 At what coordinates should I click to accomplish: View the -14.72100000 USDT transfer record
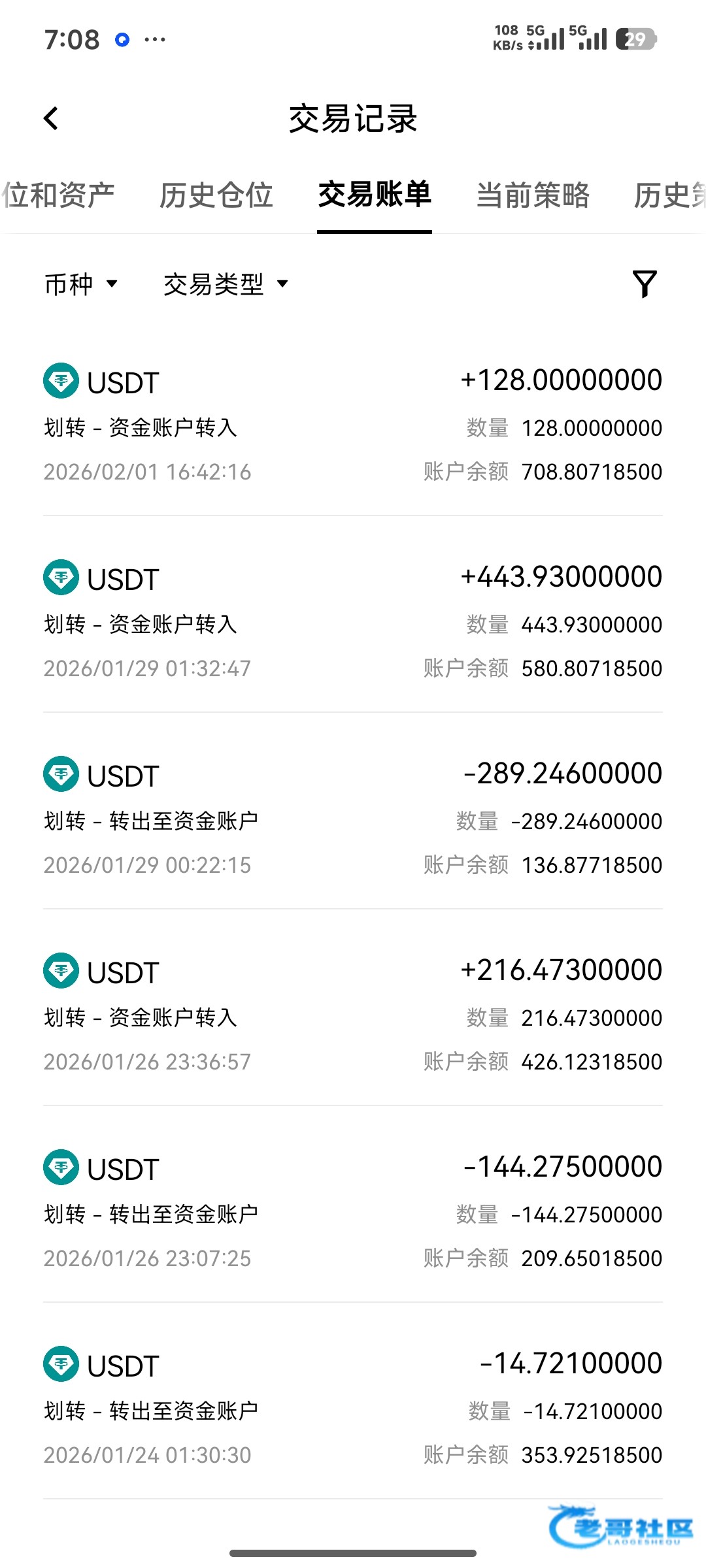click(353, 1408)
